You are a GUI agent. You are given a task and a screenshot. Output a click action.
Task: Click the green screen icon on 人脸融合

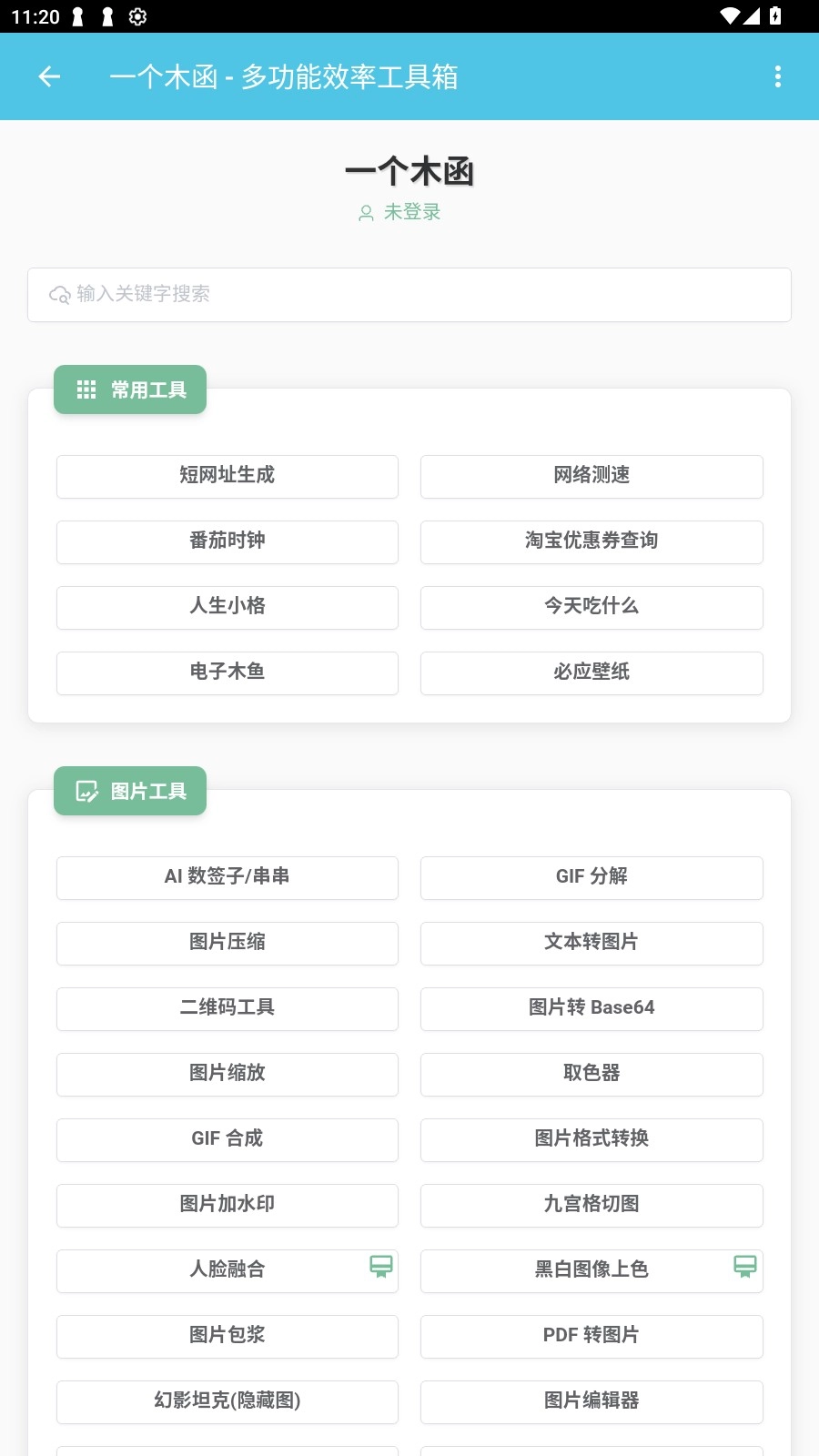pyautogui.click(x=381, y=1268)
